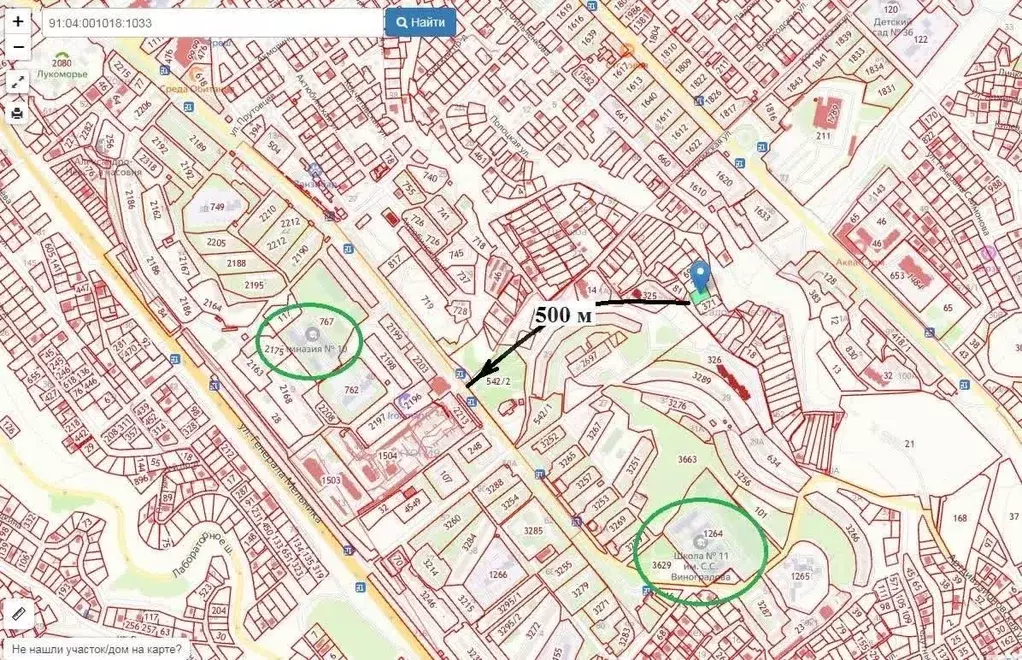Expand the map to fullscreen
Screen dimensions: 1022x660
(18, 83)
